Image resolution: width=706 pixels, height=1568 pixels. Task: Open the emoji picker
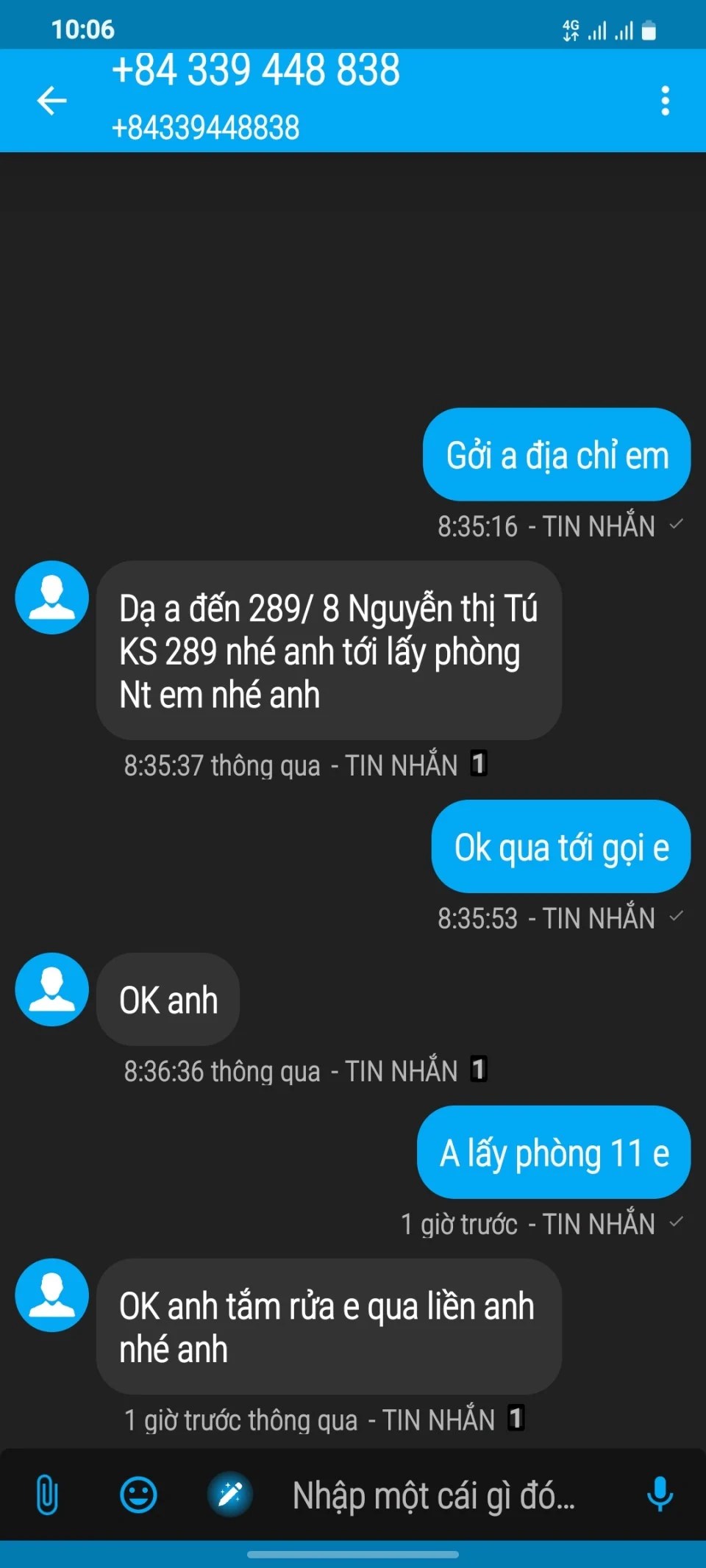(x=138, y=1494)
